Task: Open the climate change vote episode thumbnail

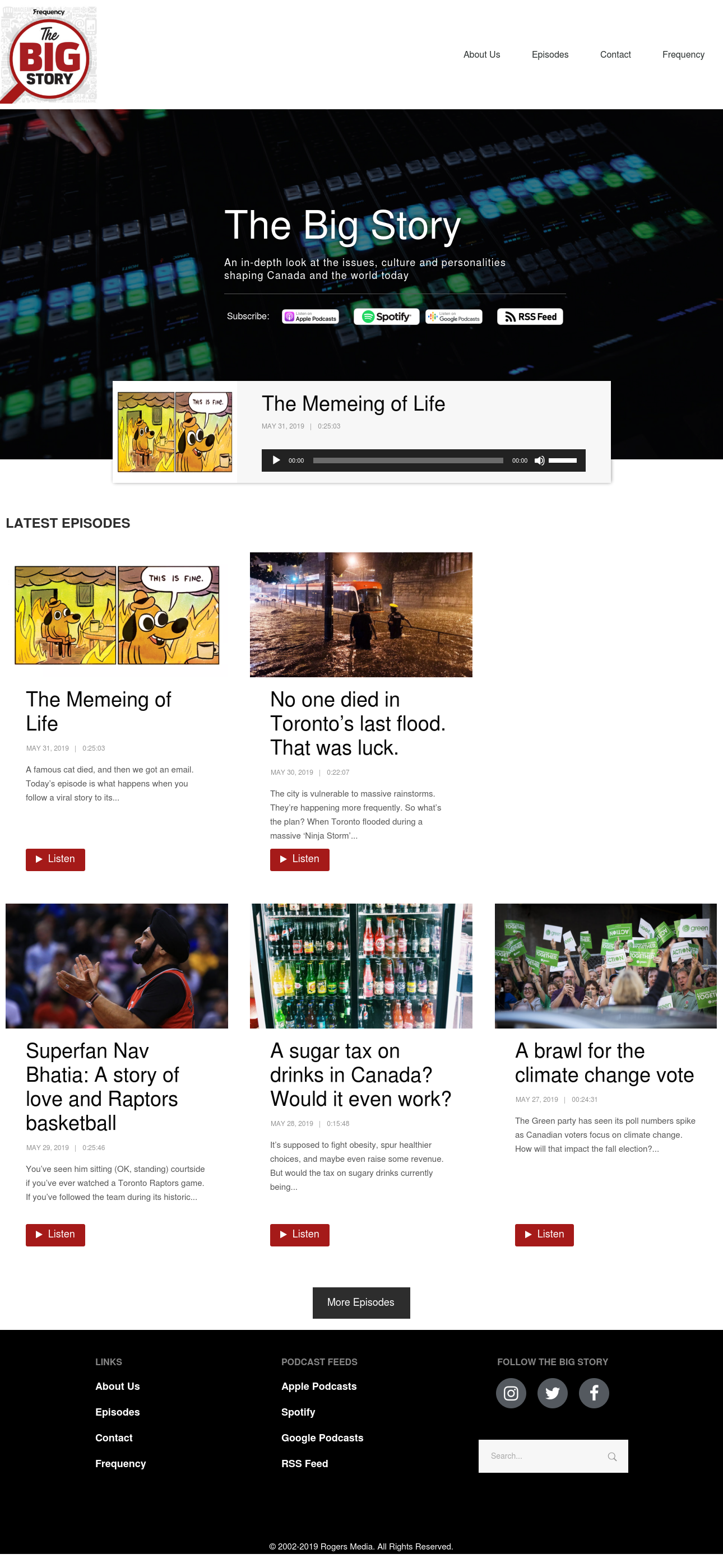Action: pos(605,965)
